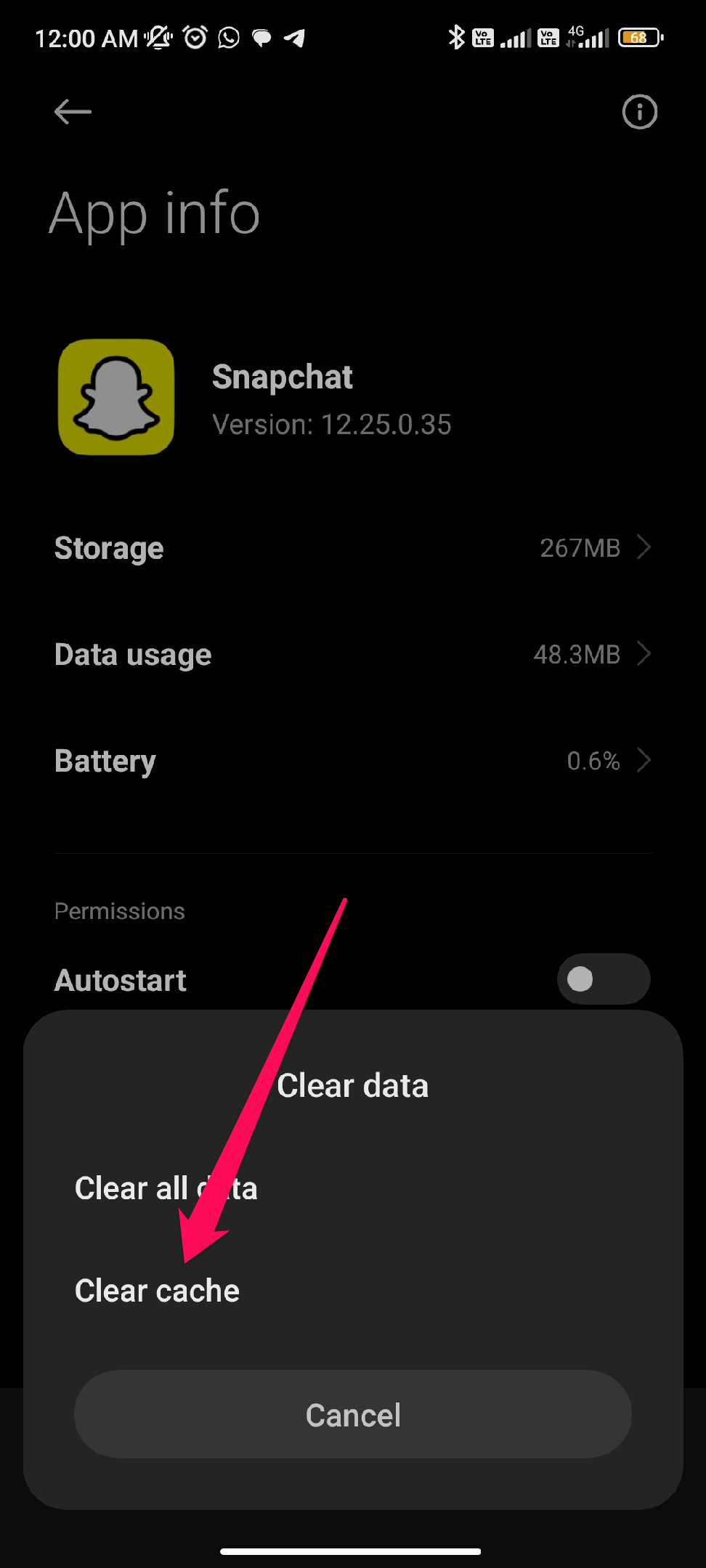Click the back arrow to leave App info
Viewport: 706px width, 1568px height.
pyautogui.click(x=73, y=112)
